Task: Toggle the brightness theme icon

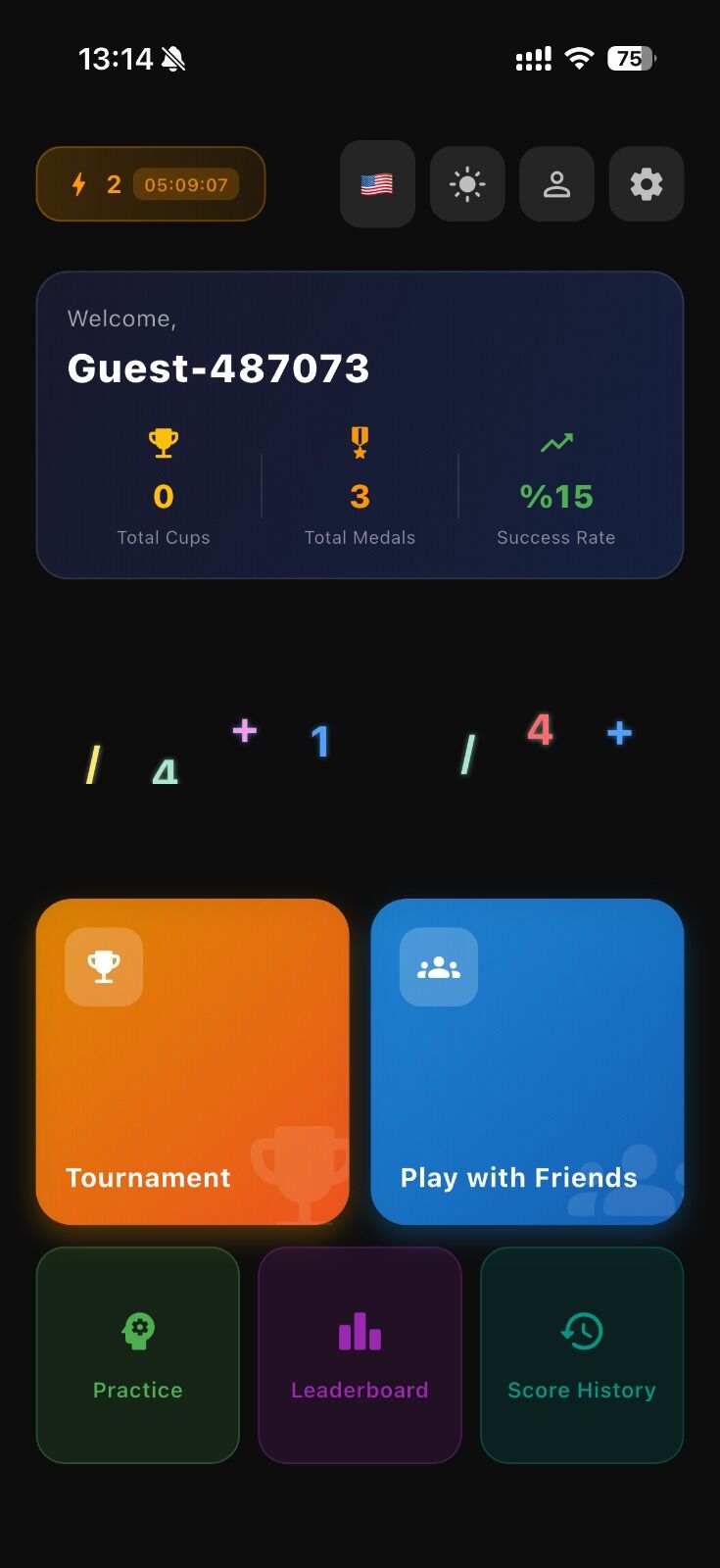Action: [467, 183]
